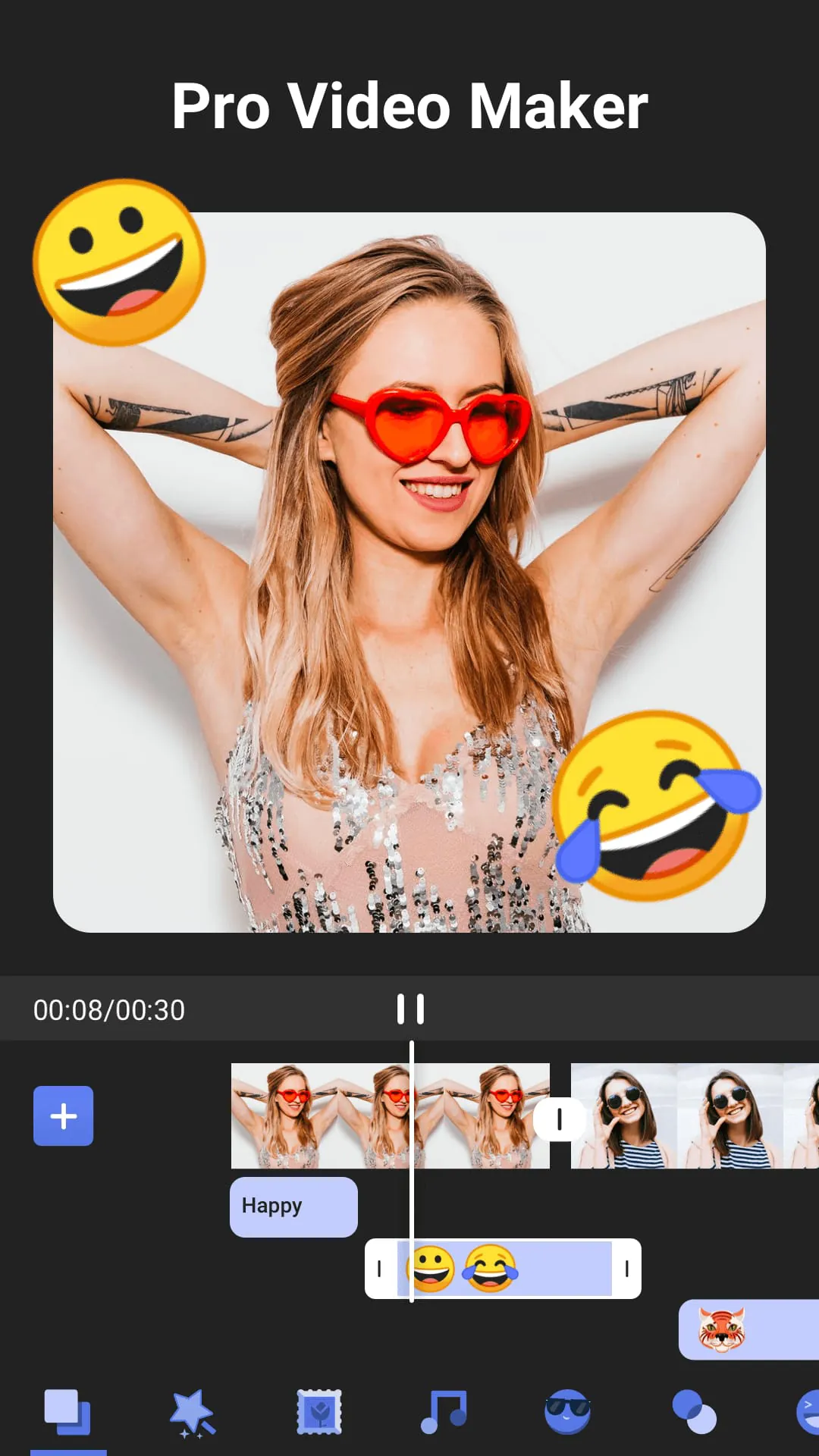The image size is (819, 1456).
Task: Select the frame/filter stamp icon
Action: coord(319,1412)
